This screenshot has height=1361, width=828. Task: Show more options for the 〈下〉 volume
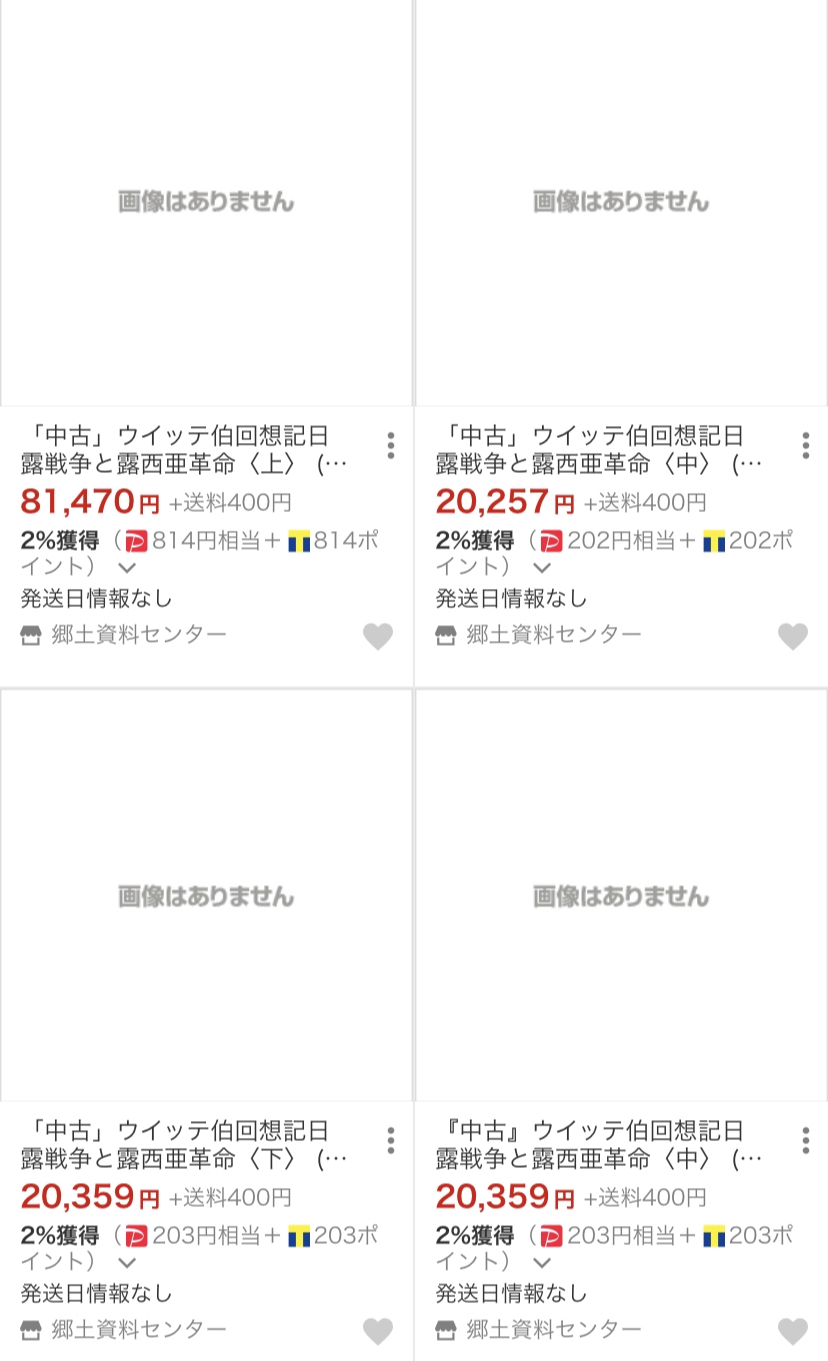coord(390,1140)
